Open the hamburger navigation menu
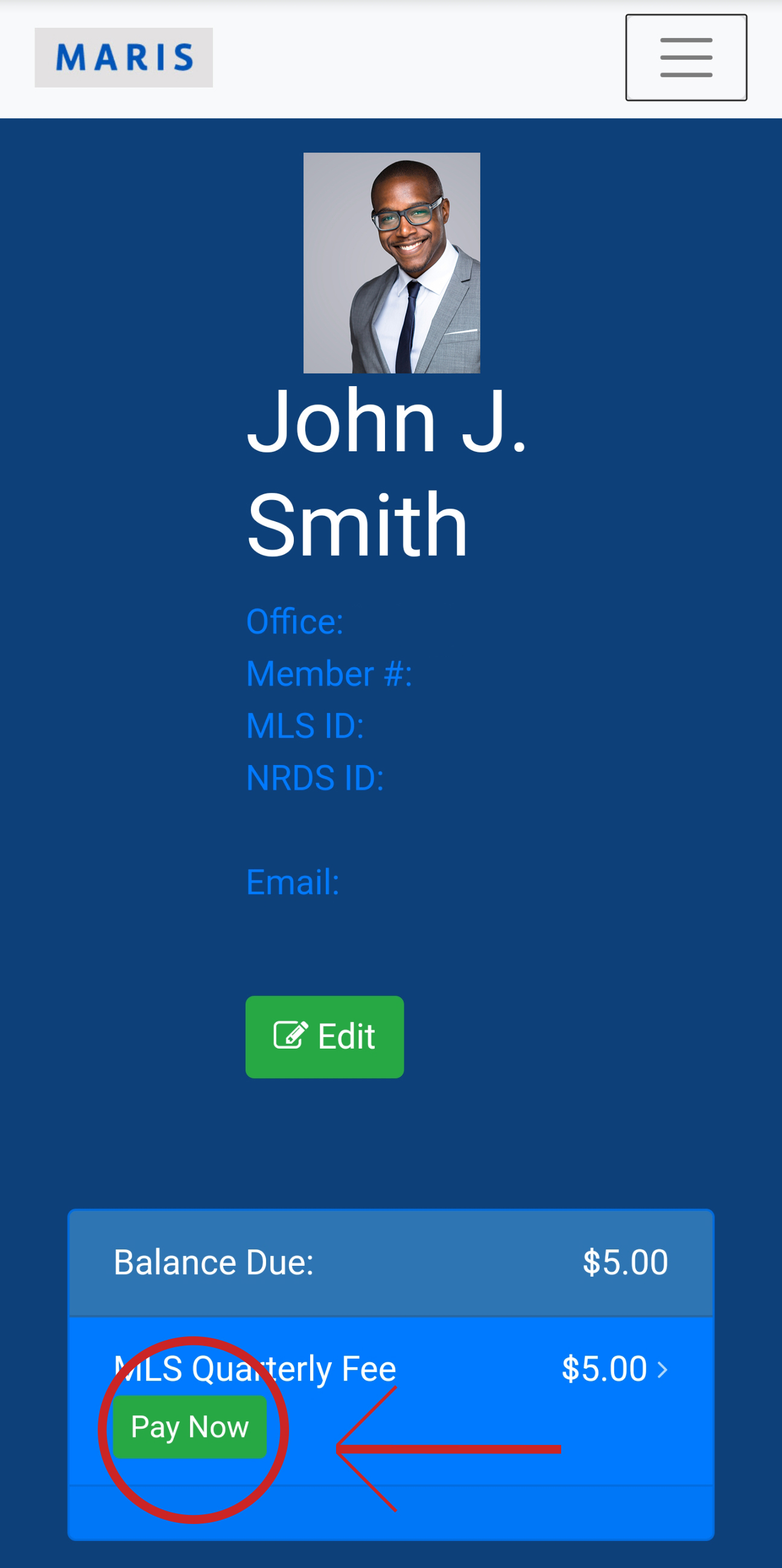 point(686,58)
